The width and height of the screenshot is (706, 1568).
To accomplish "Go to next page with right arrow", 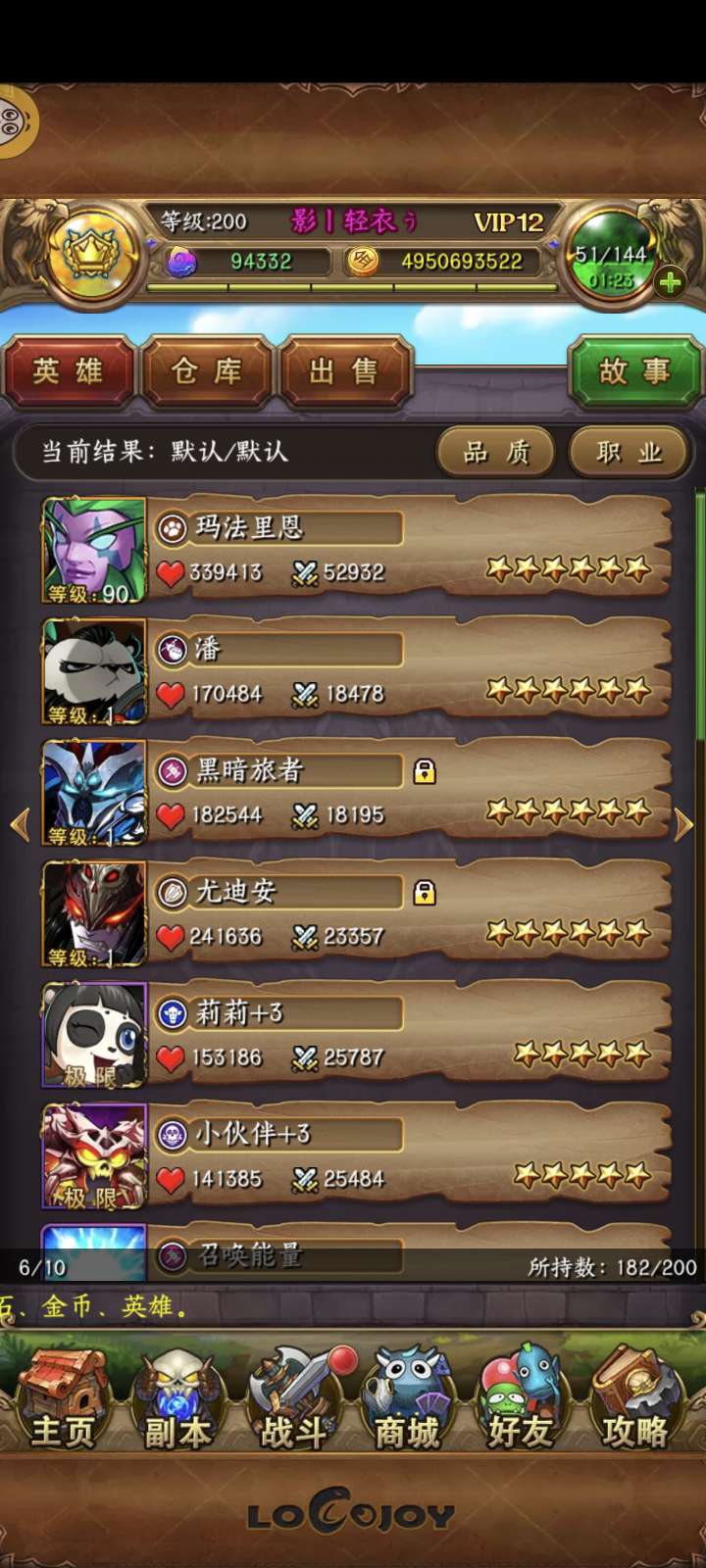I will click(x=683, y=825).
